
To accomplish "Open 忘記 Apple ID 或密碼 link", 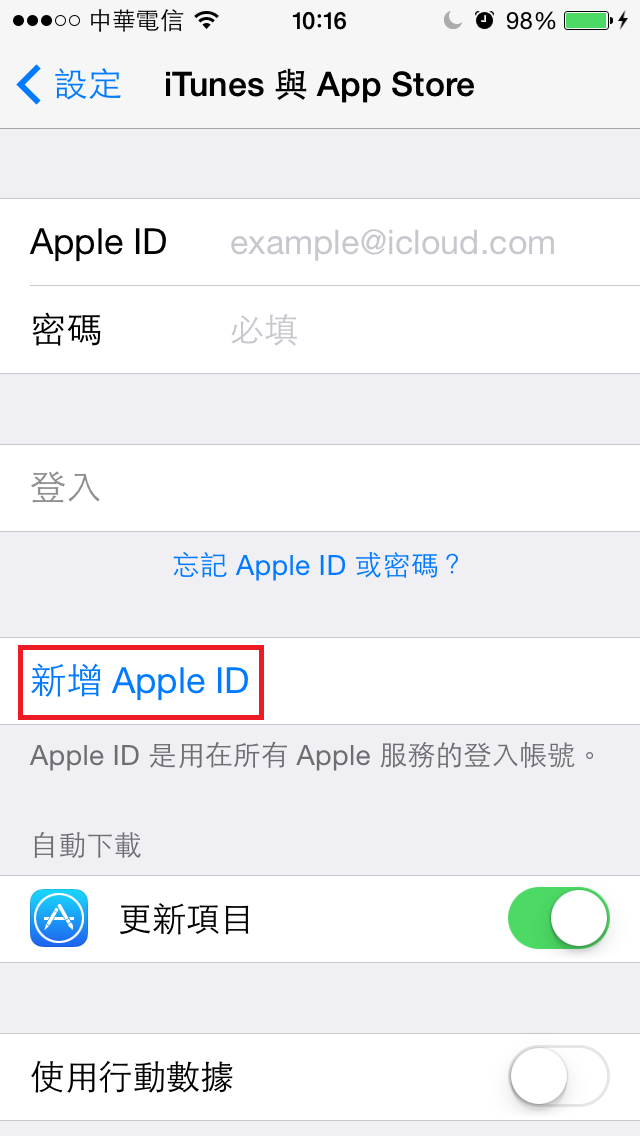I will pos(316,566).
